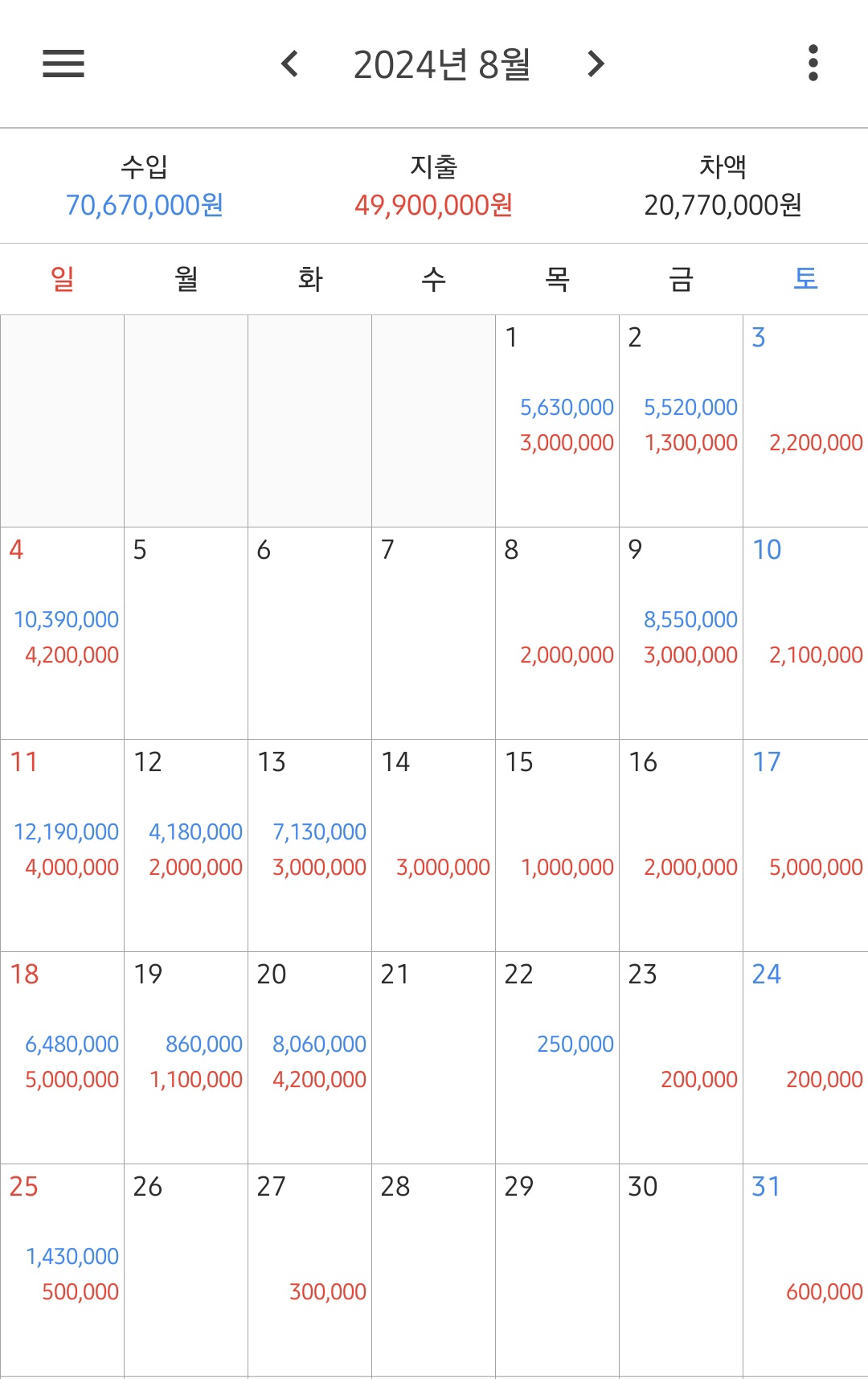Image resolution: width=868 pixels, height=1379 pixels.
Task: Open the entries for August 31
Action: coord(805,1270)
